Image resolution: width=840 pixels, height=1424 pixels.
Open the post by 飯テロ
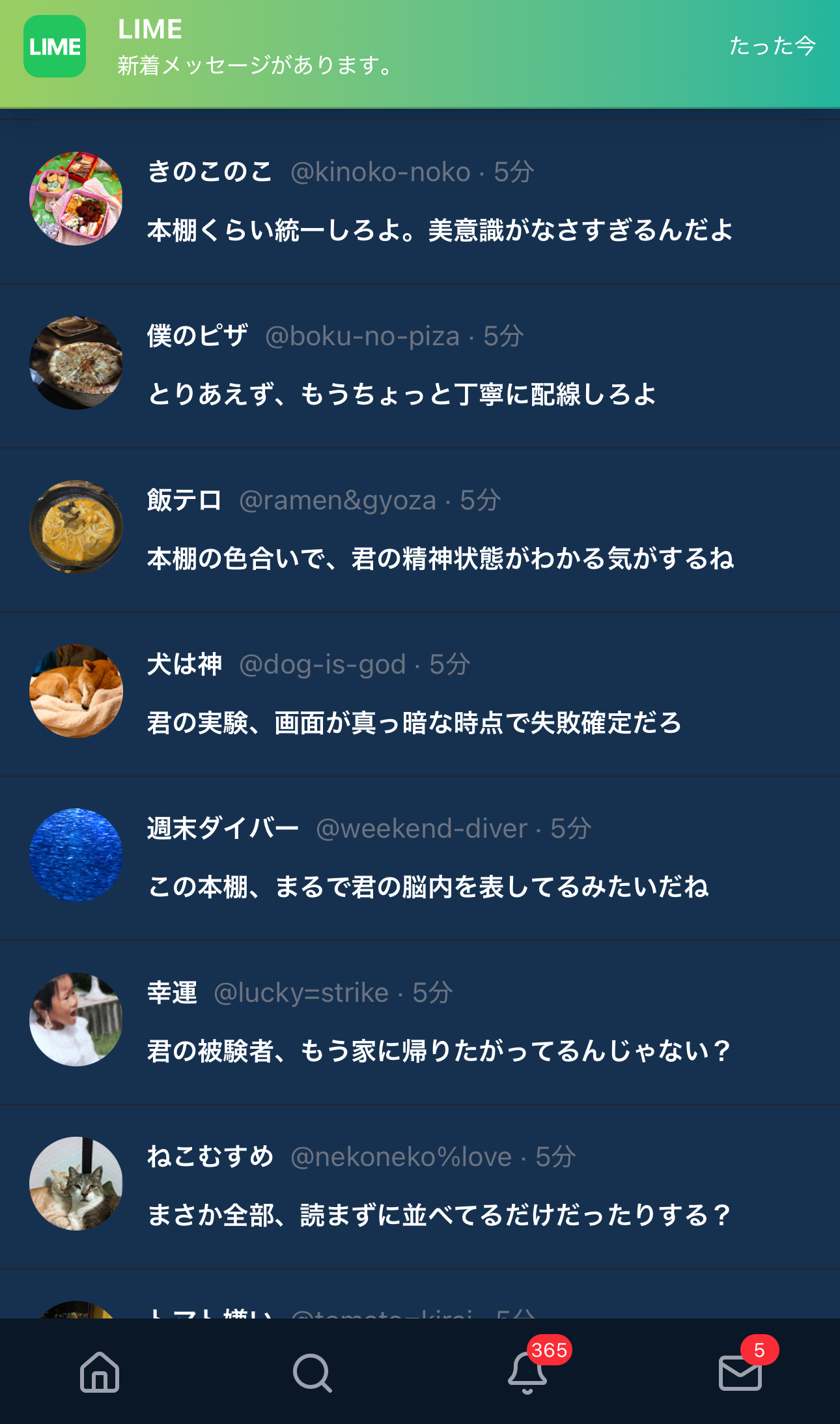coord(440,559)
